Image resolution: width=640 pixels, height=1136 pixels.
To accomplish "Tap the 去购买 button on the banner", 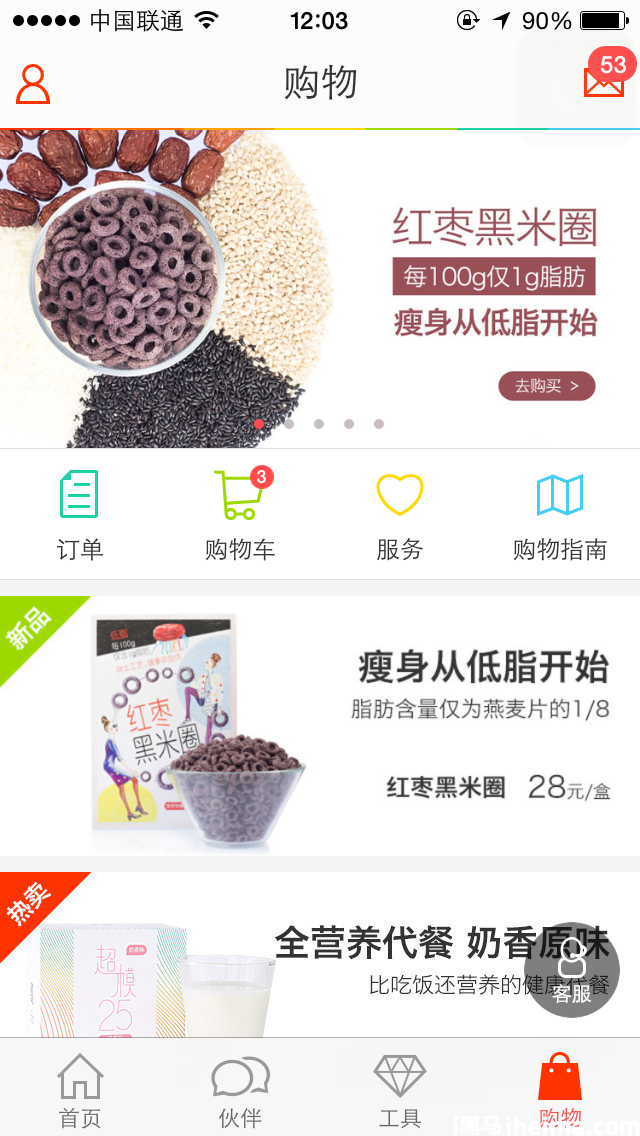I will click(546, 386).
